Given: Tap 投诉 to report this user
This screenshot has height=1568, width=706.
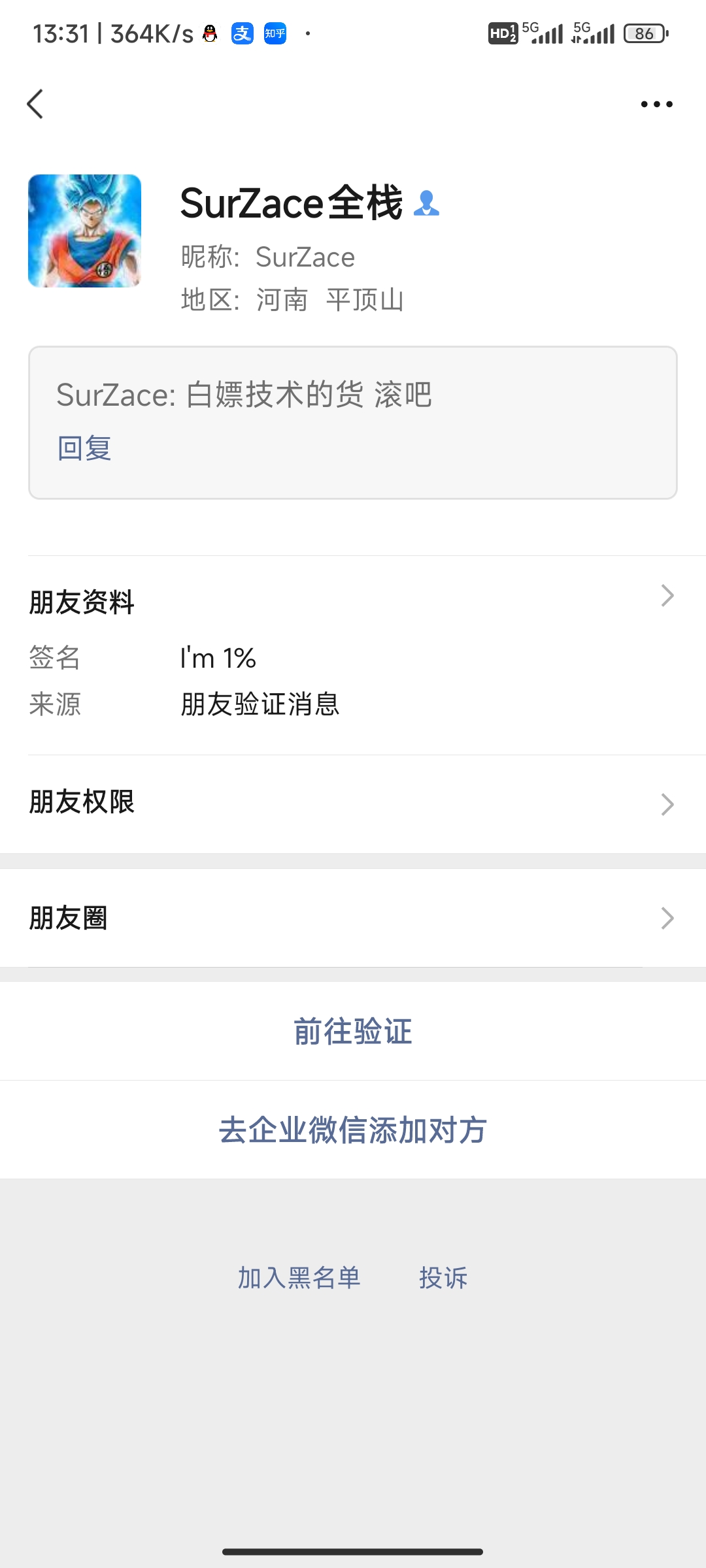Looking at the screenshot, I should (x=443, y=1277).
